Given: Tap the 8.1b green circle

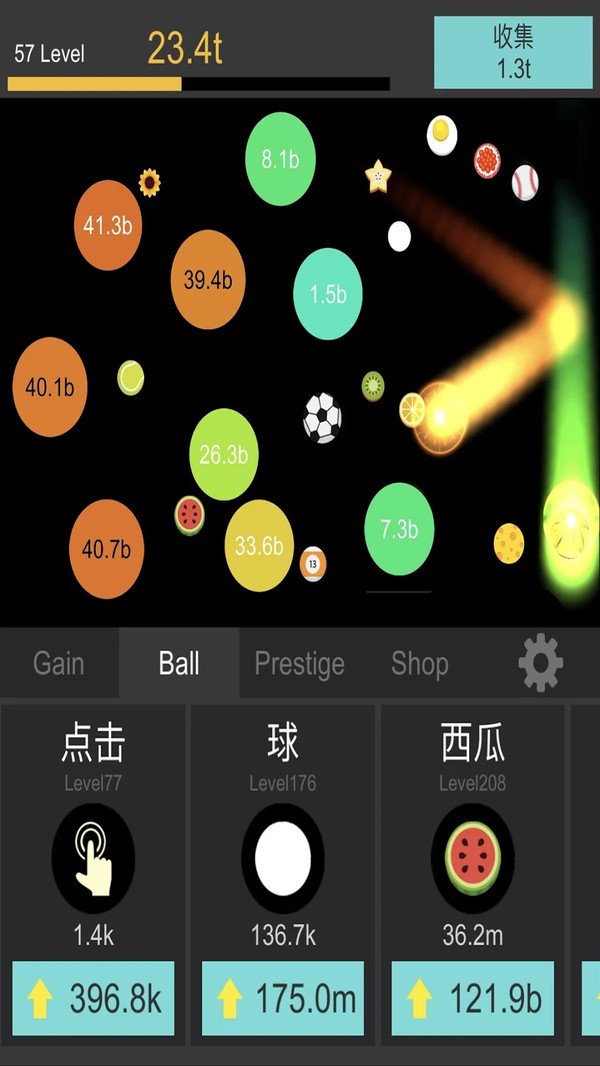Looking at the screenshot, I should 280,158.
